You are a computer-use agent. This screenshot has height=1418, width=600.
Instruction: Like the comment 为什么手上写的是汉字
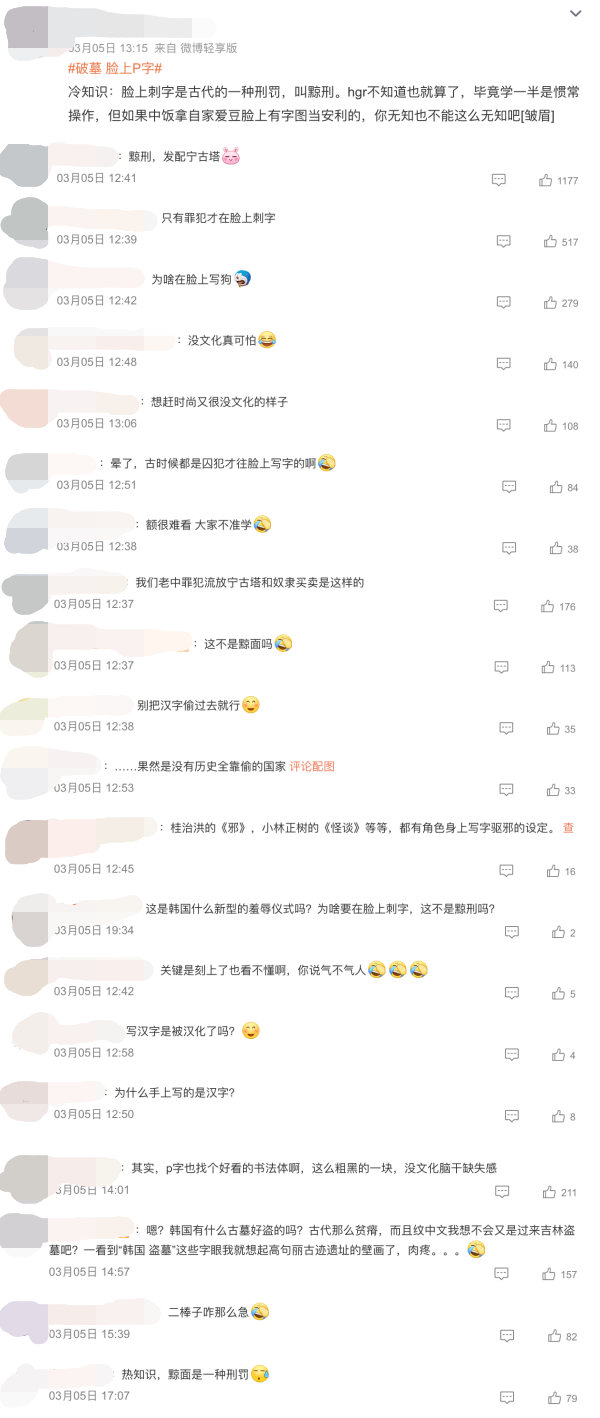pos(558,1116)
